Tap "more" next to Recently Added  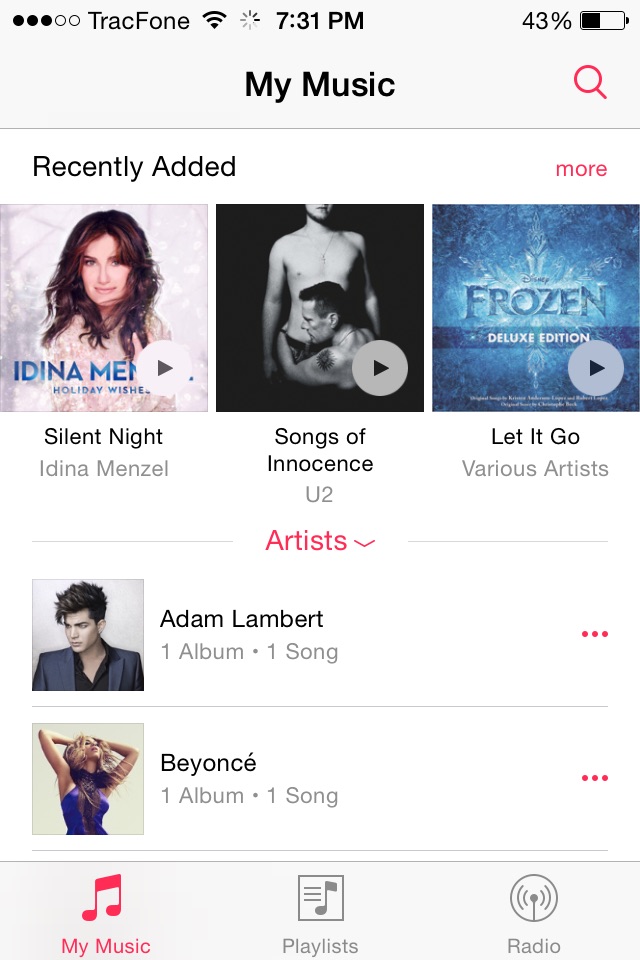click(x=581, y=169)
